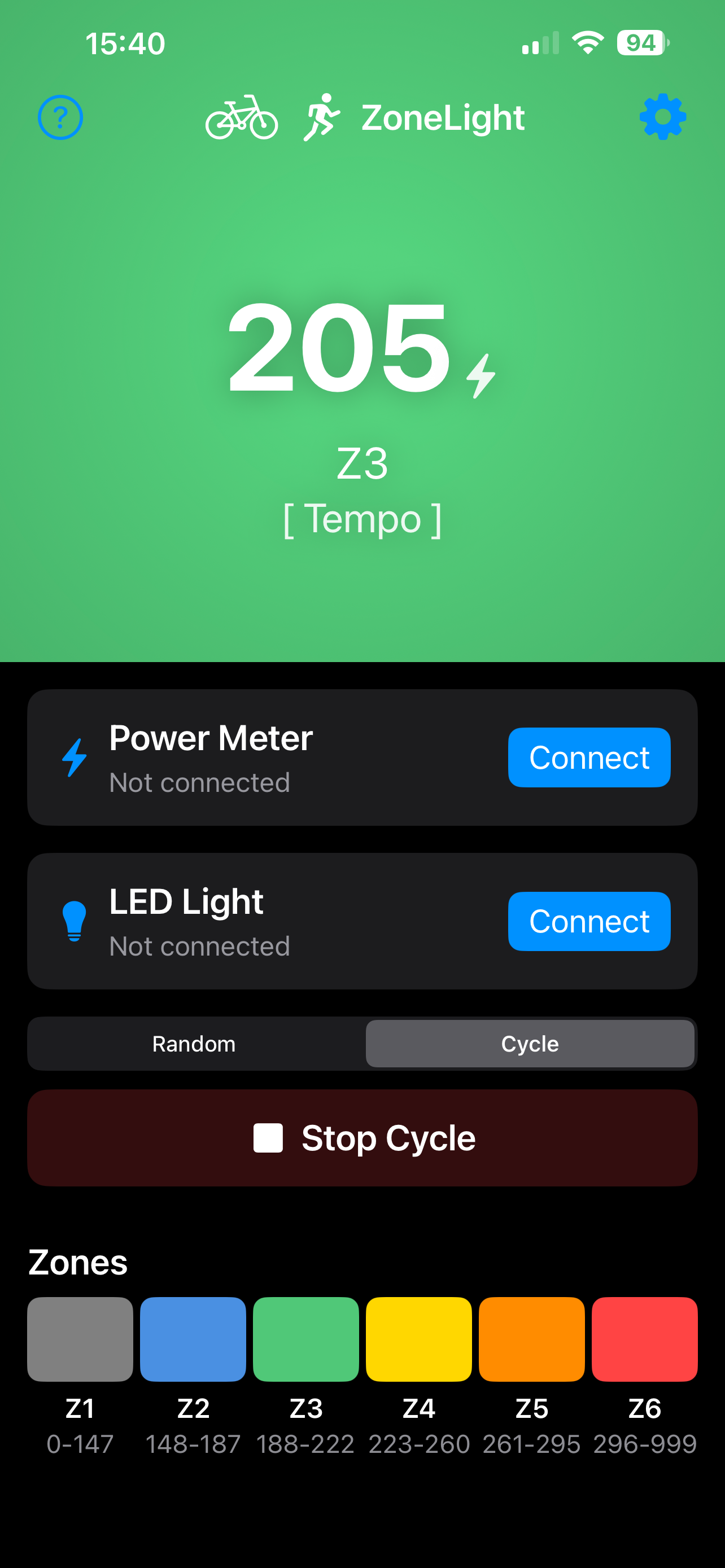Select the red Z6 color swatch
Screen dimensions: 725x1568
(x=645, y=1339)
